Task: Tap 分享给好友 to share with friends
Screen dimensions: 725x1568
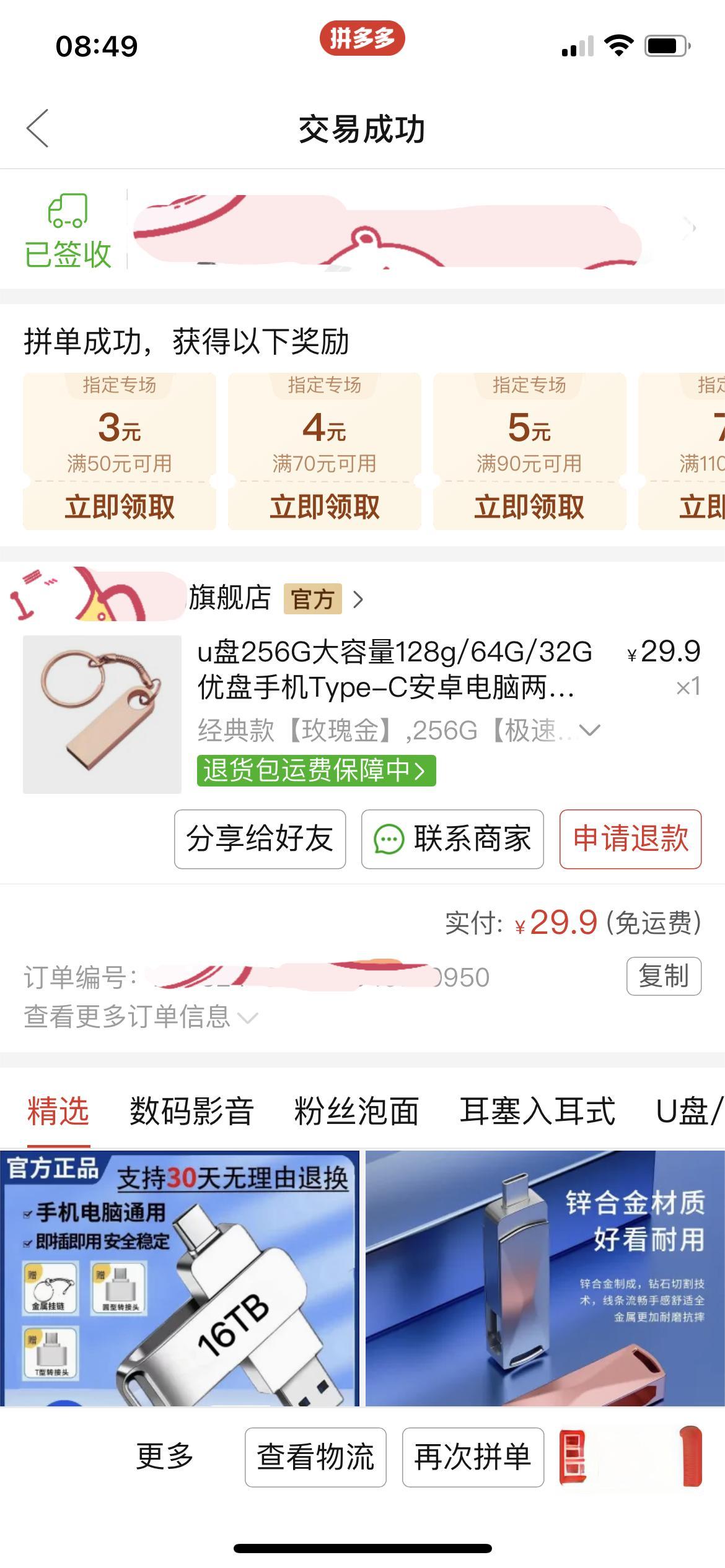Action: pos(260,839)
